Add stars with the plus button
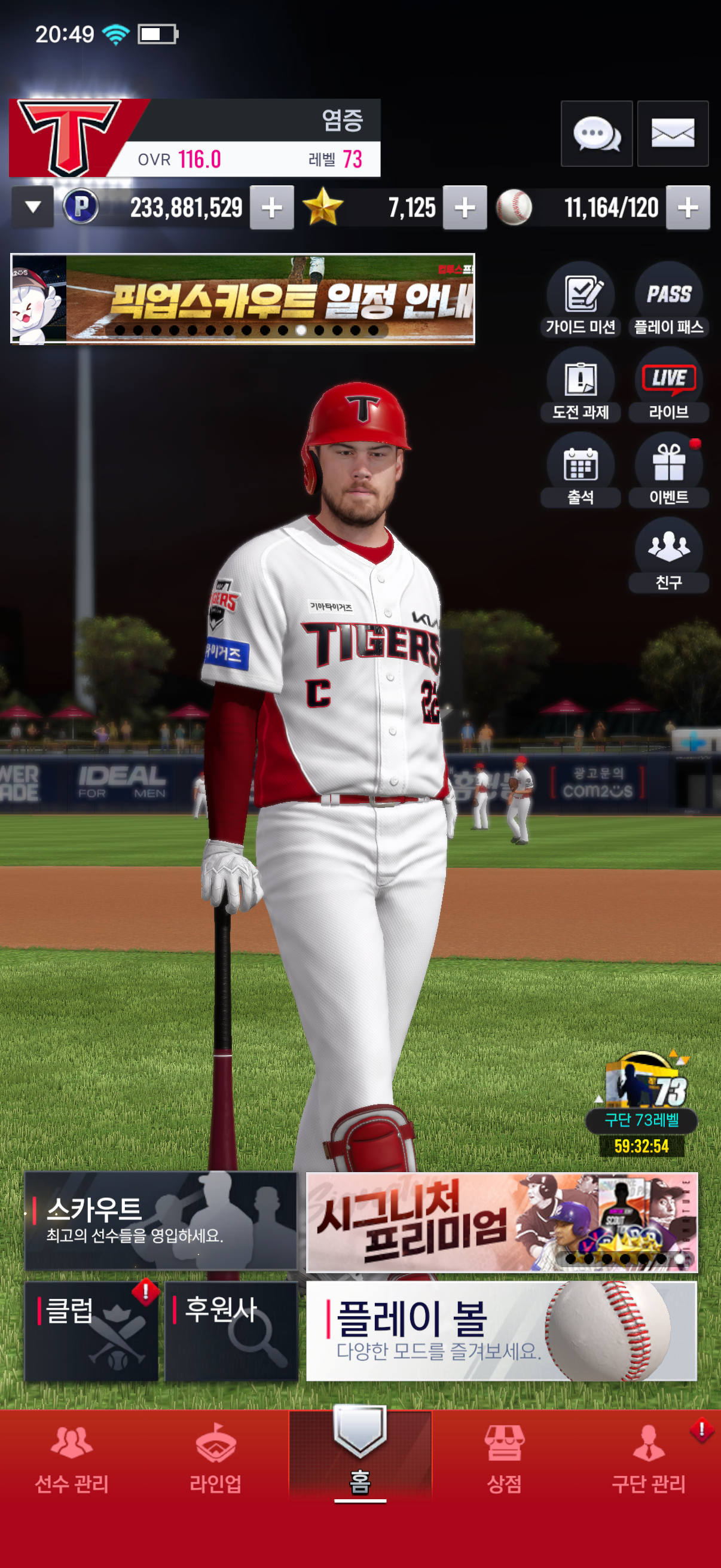This screenshot has width=721, height=1568. coord(465,208)
